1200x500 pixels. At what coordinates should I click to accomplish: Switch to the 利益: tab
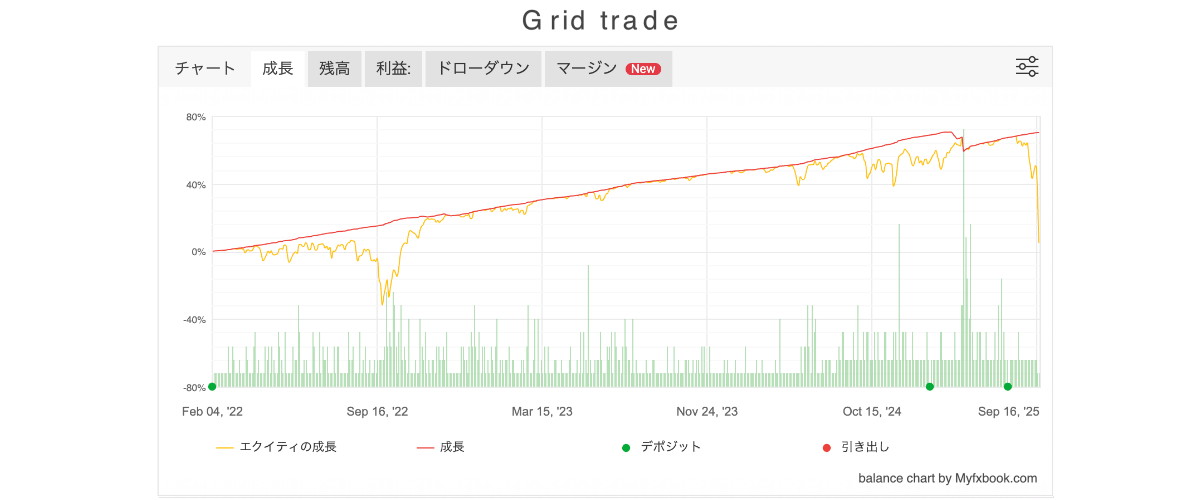click(393, 69)
